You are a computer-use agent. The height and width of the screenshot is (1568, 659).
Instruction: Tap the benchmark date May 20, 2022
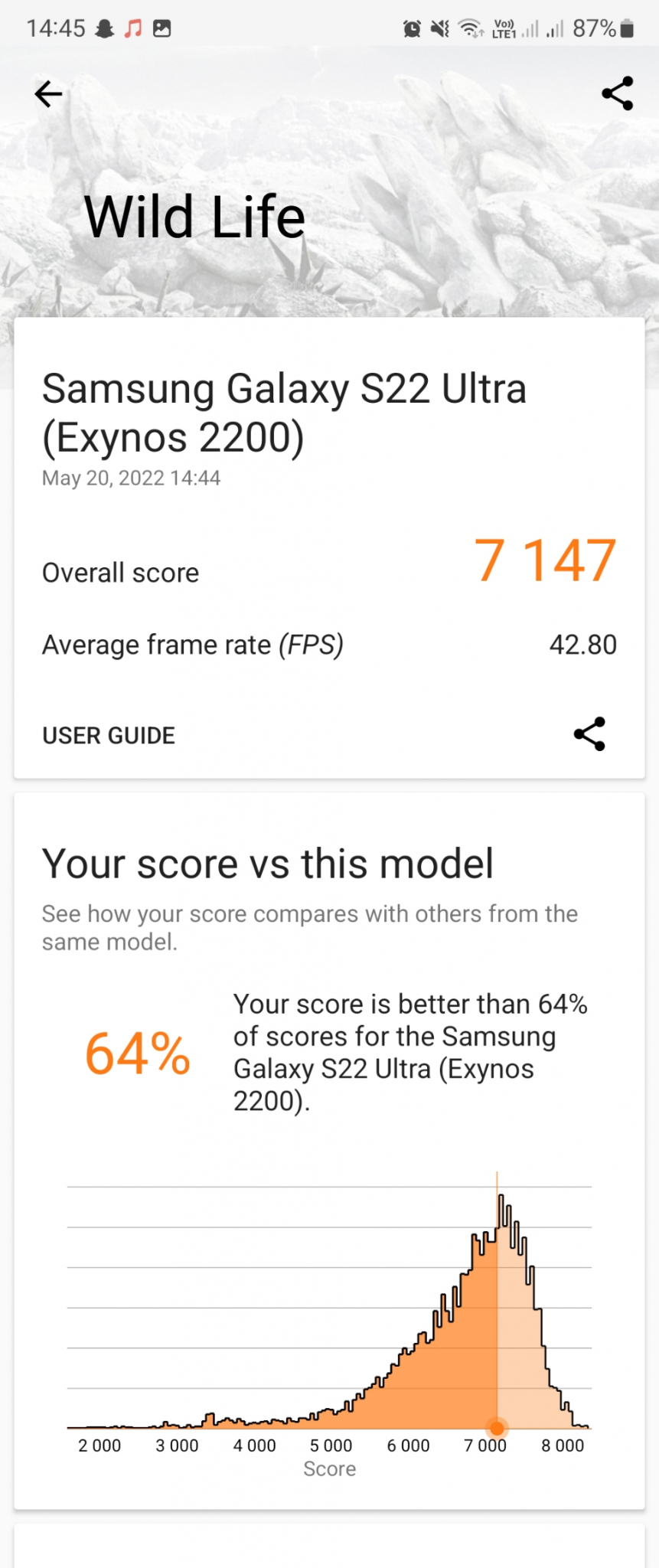131,477
